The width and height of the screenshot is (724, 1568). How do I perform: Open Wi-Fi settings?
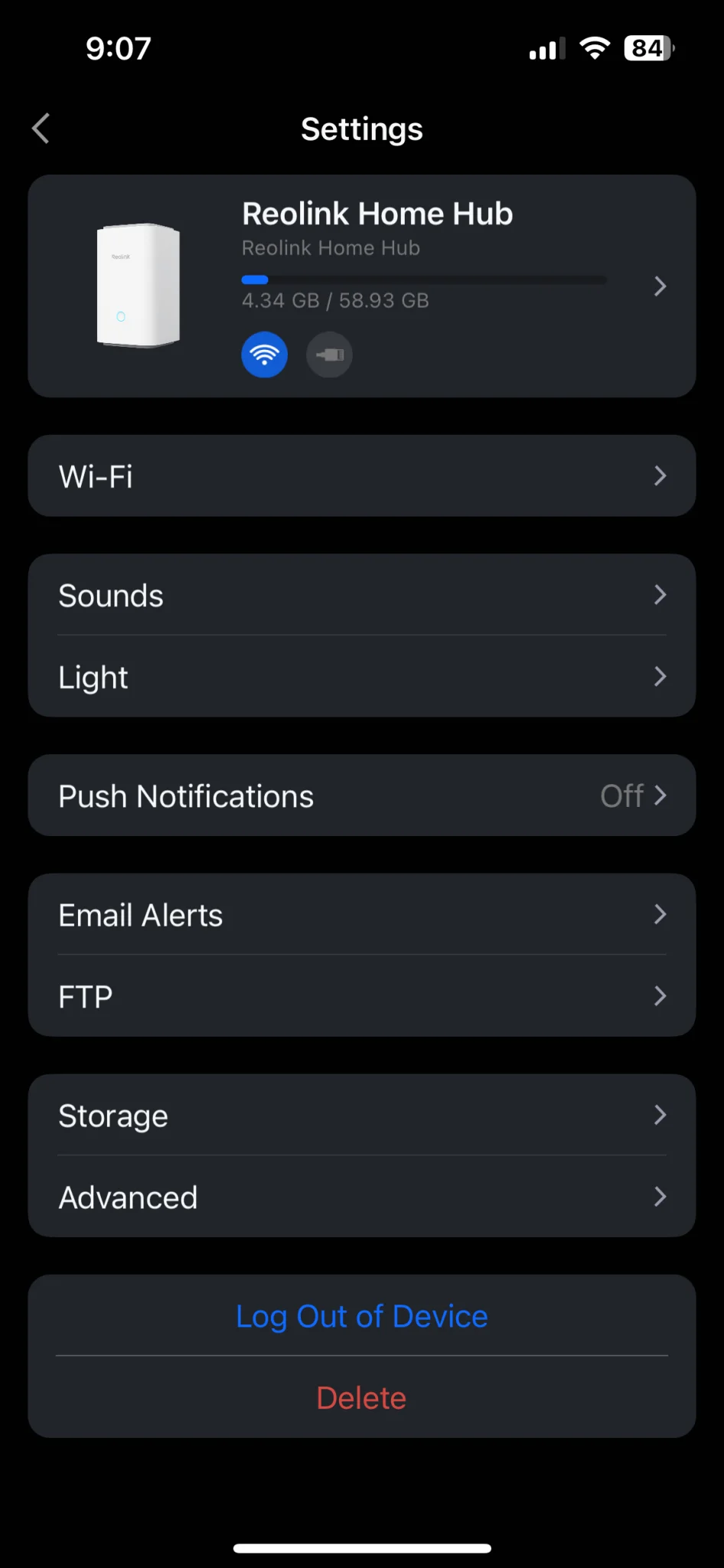[361, 476]
